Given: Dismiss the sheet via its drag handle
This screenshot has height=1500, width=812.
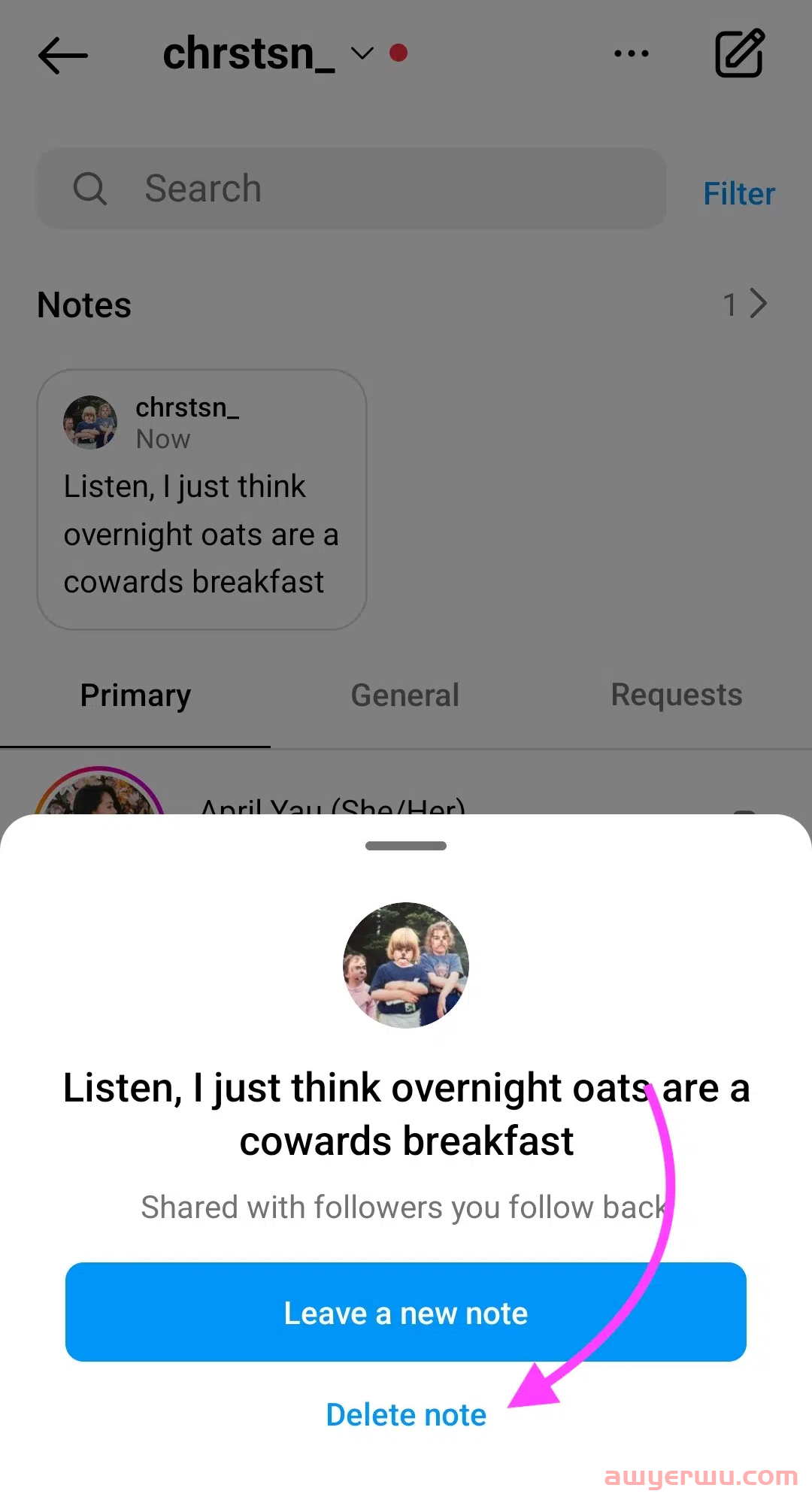Looking at the screenshot, I should 406,846.
